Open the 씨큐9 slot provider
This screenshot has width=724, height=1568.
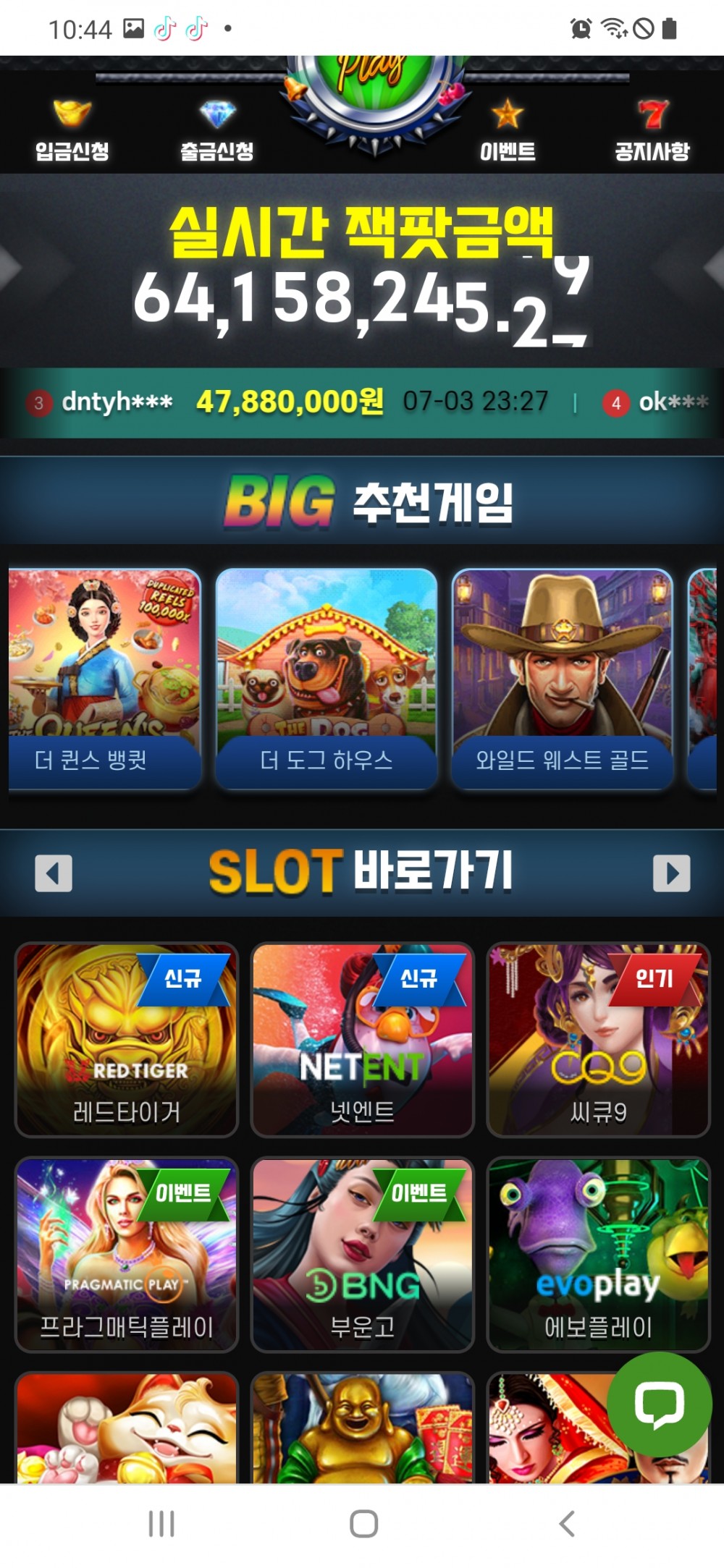coord(598,1040)
